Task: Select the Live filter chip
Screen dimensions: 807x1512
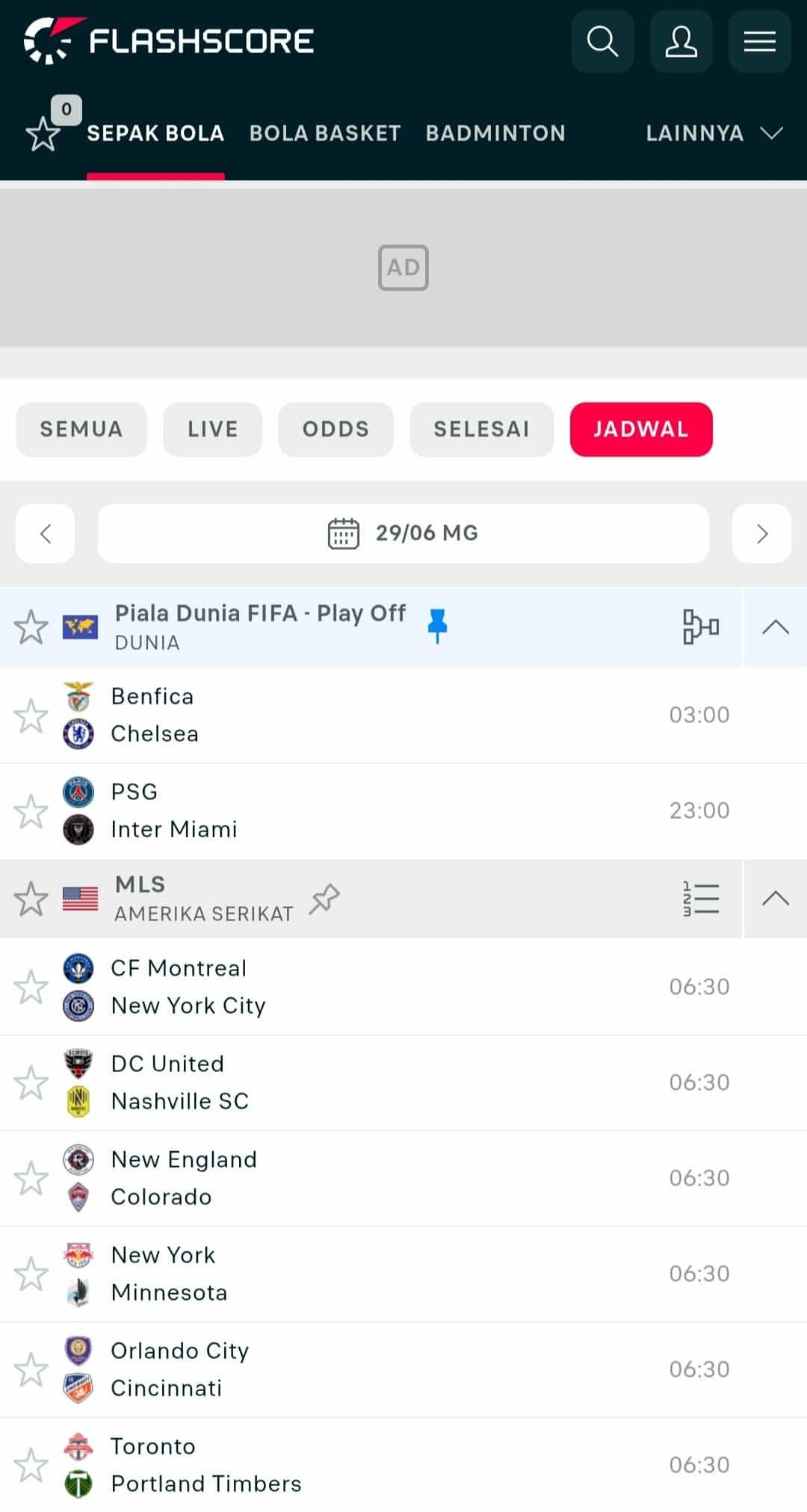Action: pyautogui.click(x=213, y=429)
